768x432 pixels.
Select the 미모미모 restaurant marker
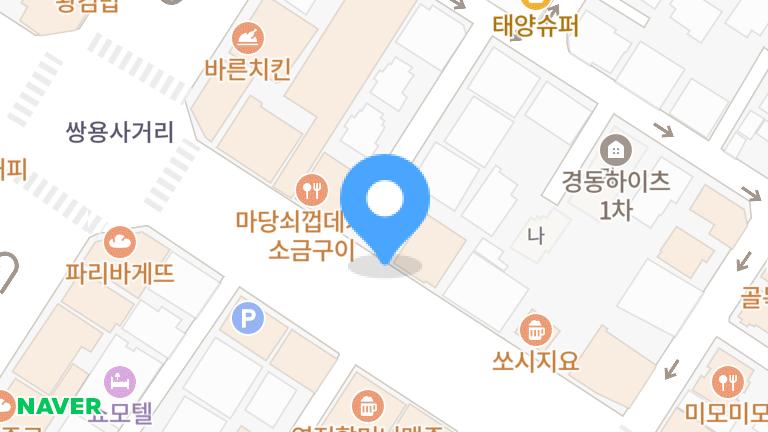coord(726,382)
